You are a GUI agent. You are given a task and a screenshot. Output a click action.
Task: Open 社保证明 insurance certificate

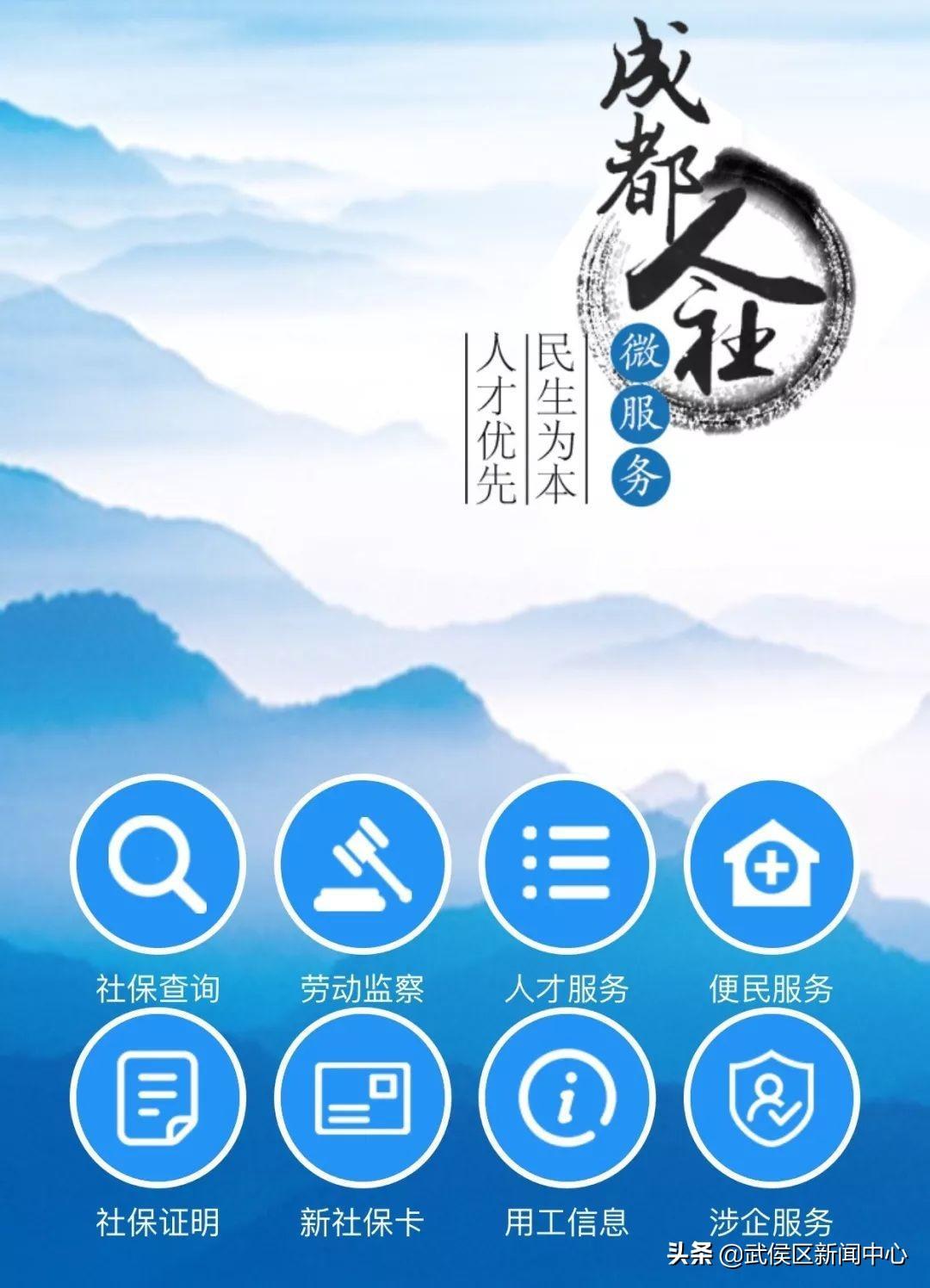[158, 1099]
